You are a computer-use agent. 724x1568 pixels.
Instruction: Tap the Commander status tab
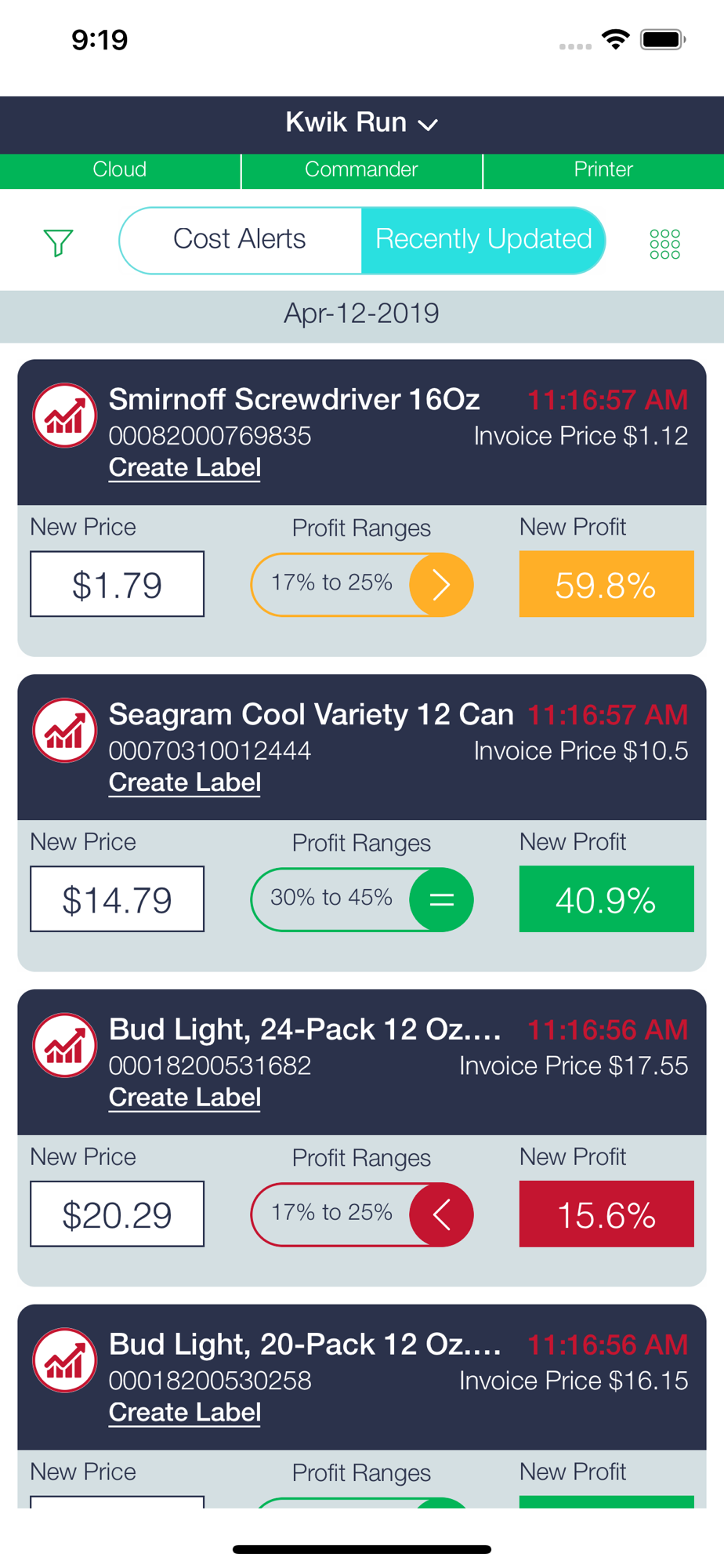[361, 170]
